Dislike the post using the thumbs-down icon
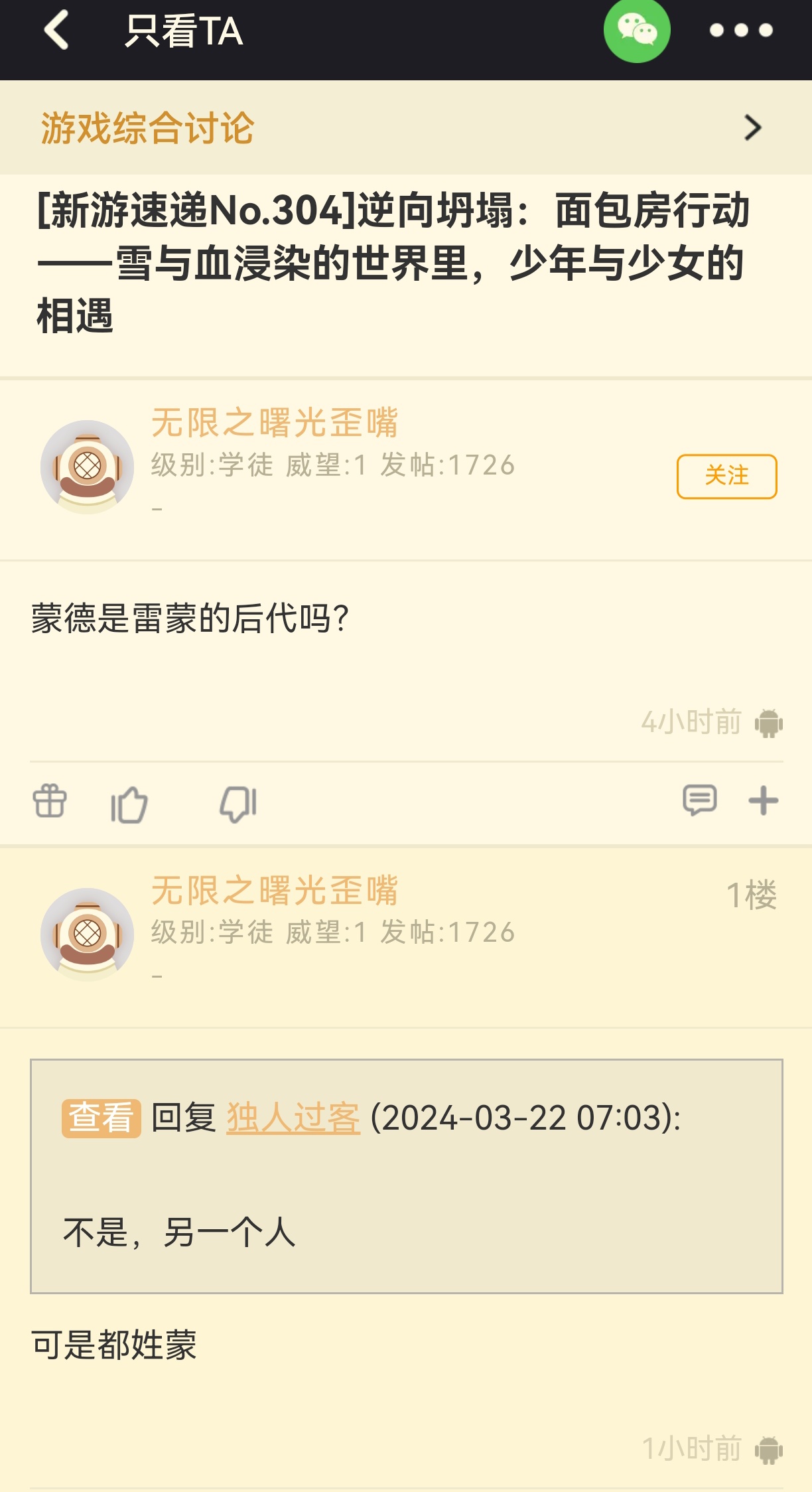 [x=238, y=803]
